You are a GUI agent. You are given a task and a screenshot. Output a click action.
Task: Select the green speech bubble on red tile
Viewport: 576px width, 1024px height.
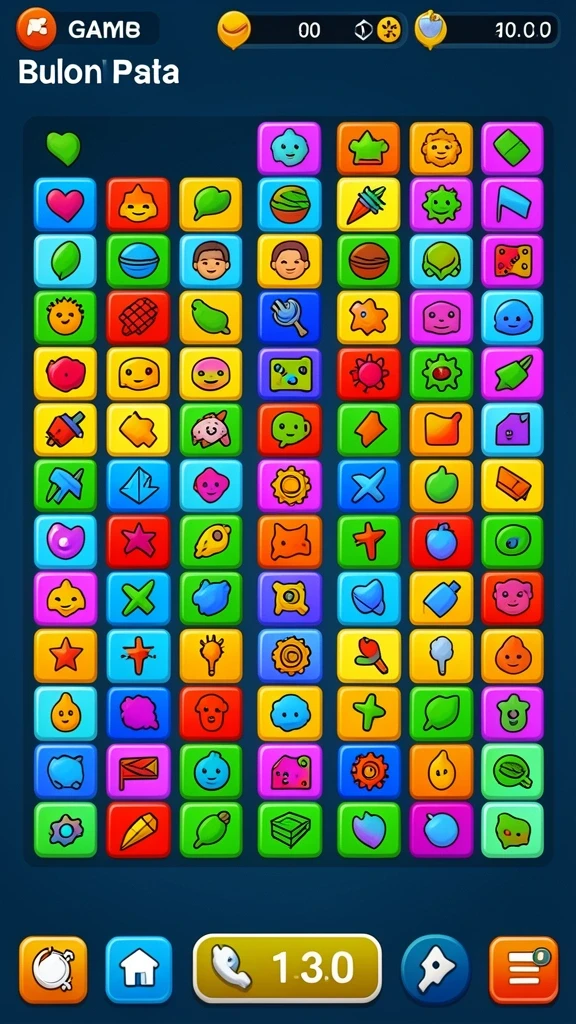[290, 430]
